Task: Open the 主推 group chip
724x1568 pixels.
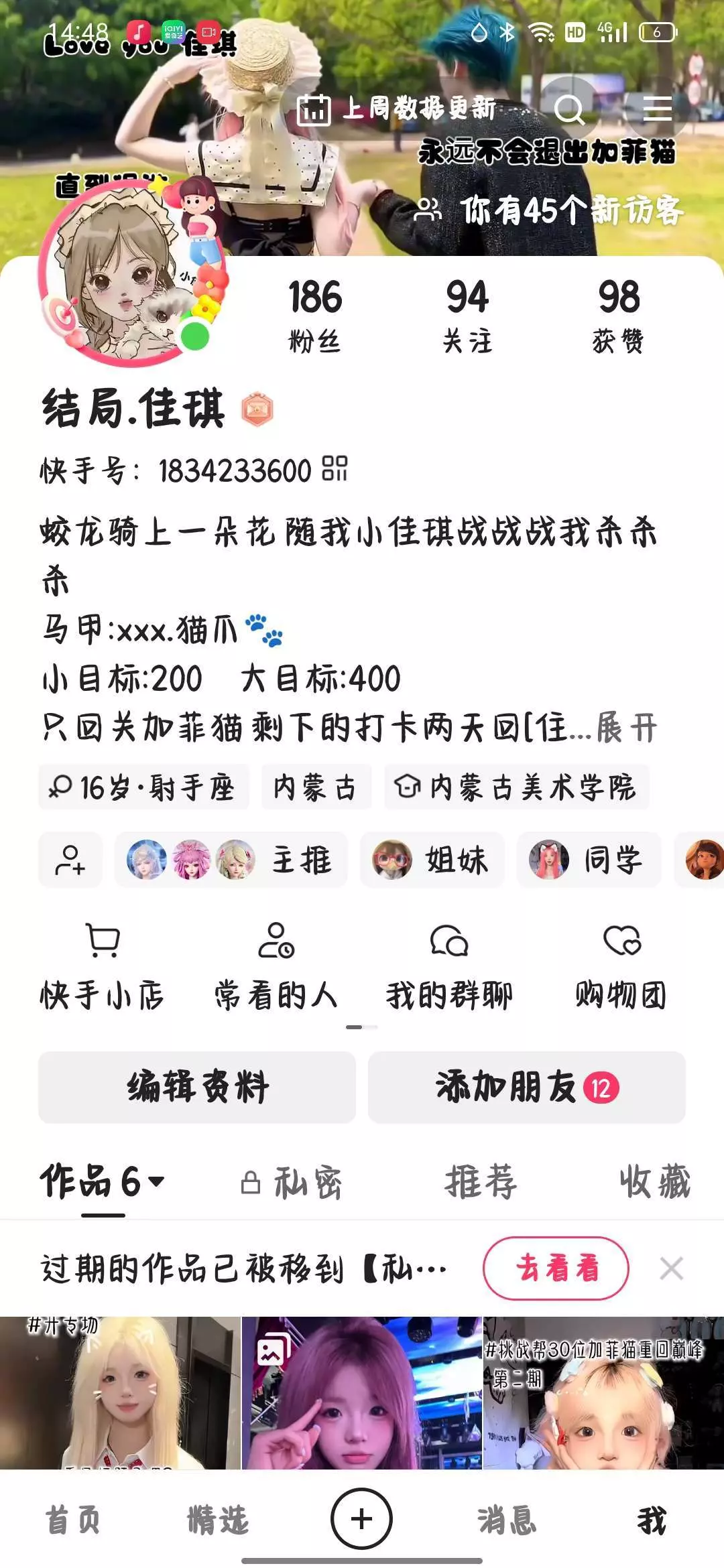Action: click(x=231, y=860)
